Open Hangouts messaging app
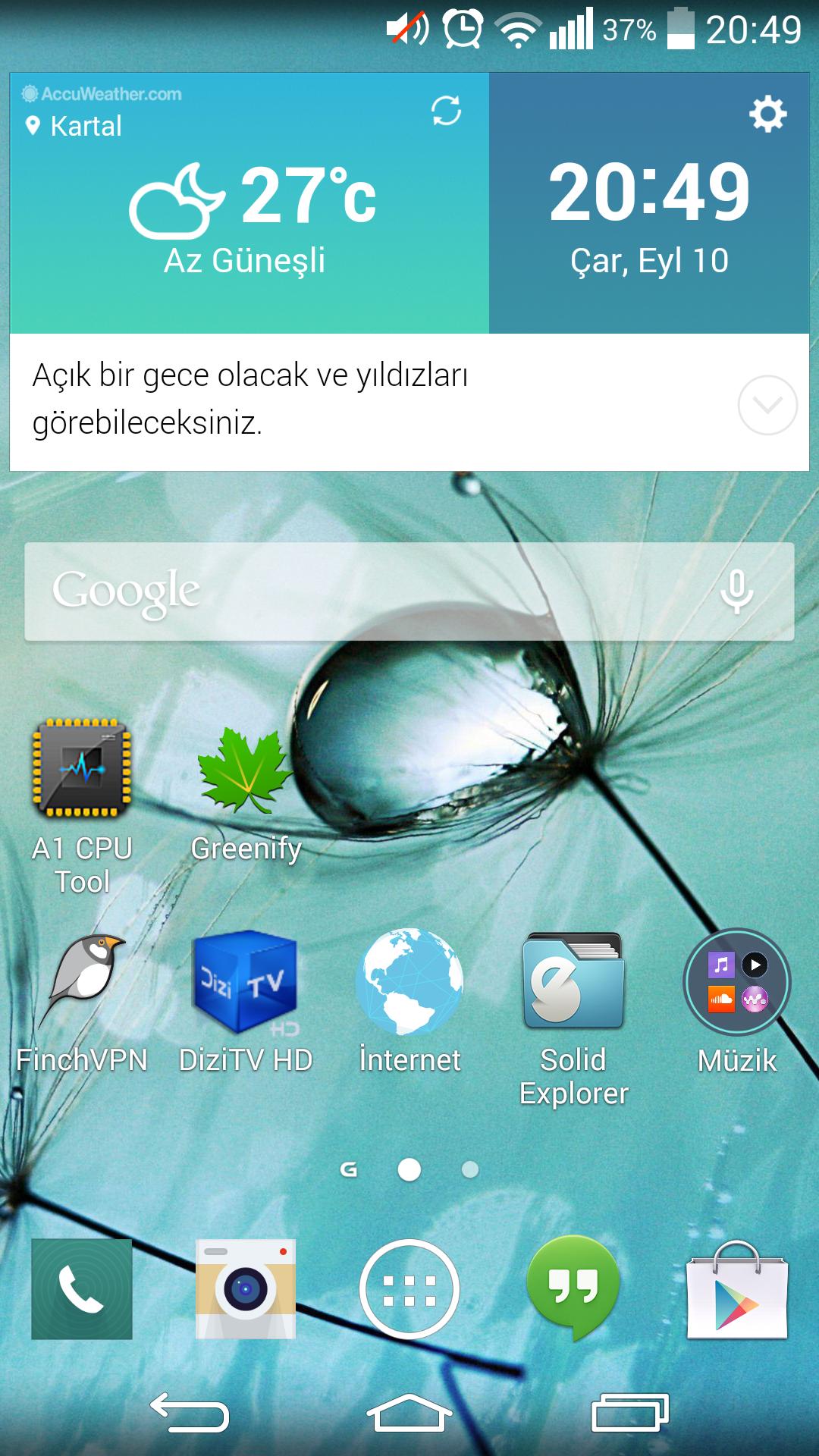 573,1288
